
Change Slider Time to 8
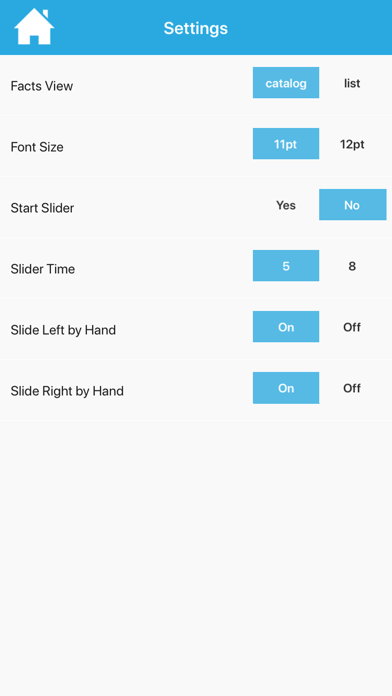(x=352, y=265)
